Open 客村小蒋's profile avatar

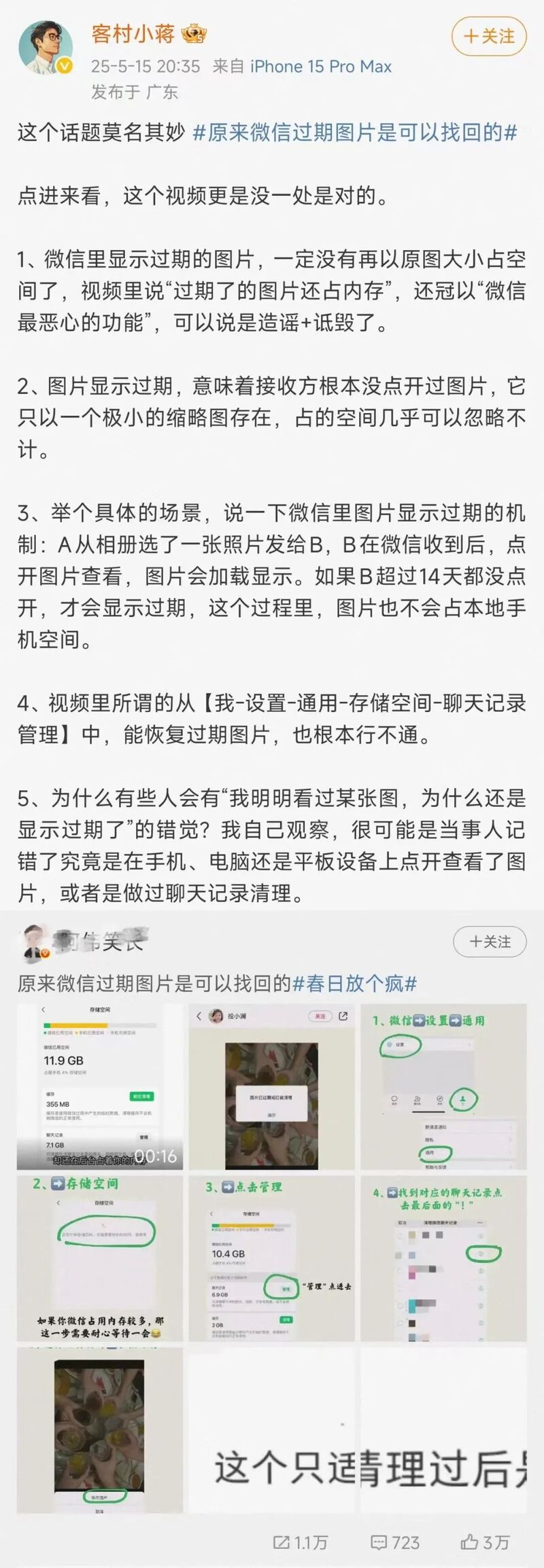coord(48,47)
